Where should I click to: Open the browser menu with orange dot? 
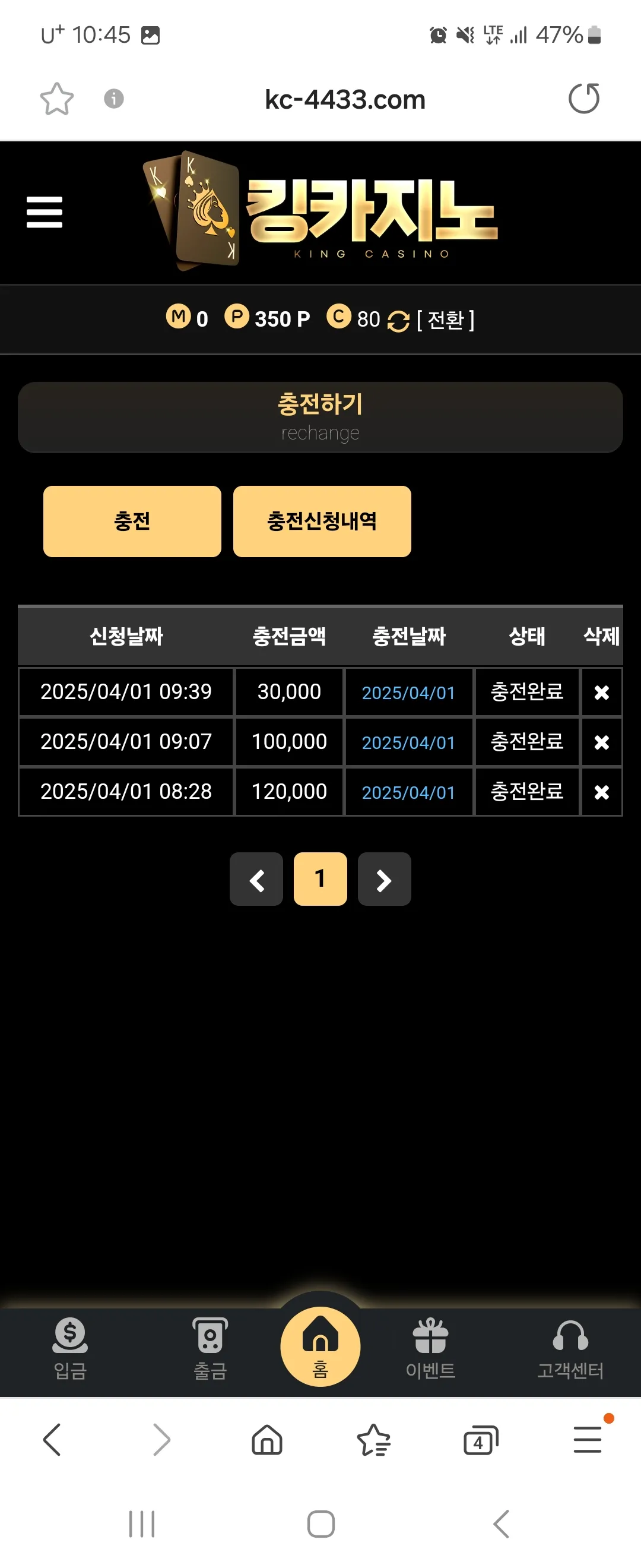(588, 1440)
